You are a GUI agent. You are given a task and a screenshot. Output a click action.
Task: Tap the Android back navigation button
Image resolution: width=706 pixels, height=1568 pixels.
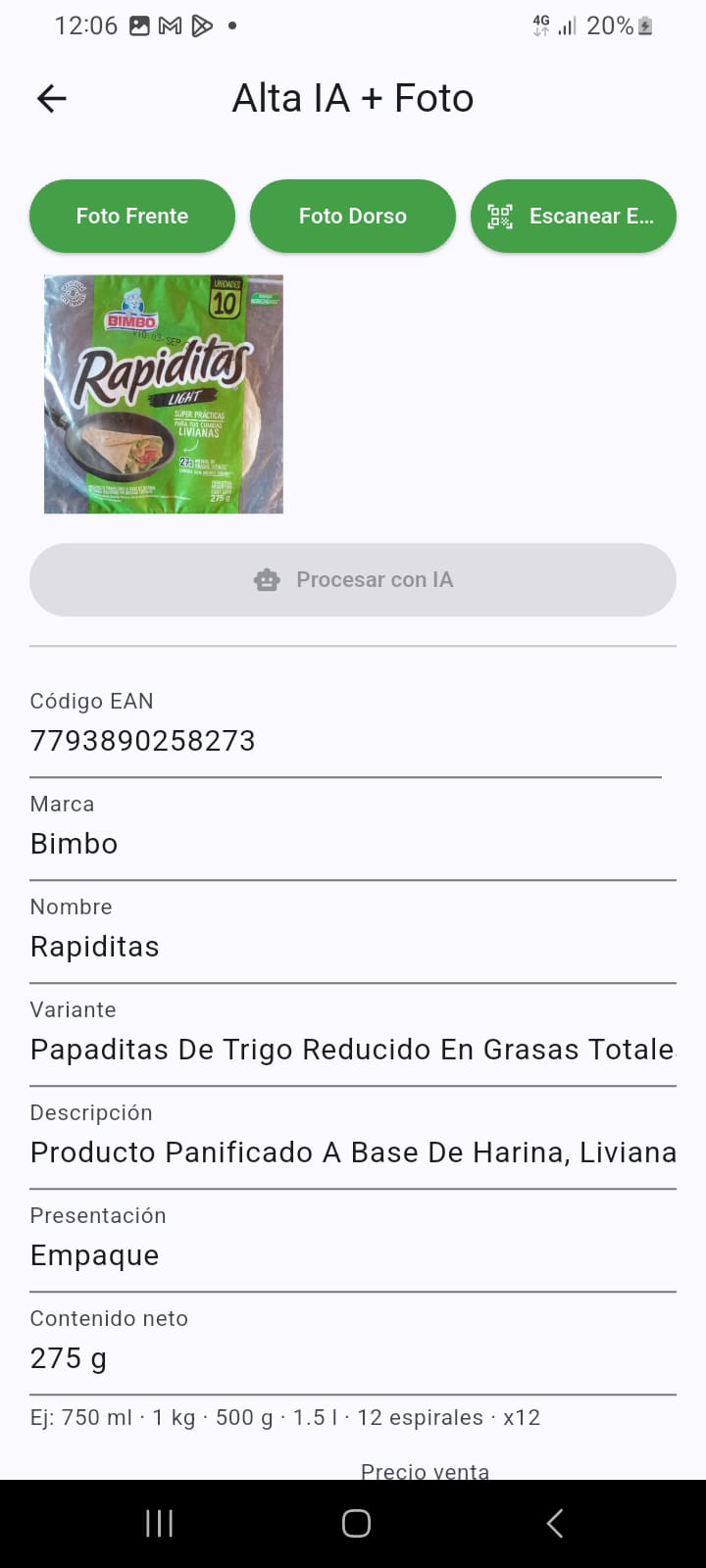(554, 1523)
